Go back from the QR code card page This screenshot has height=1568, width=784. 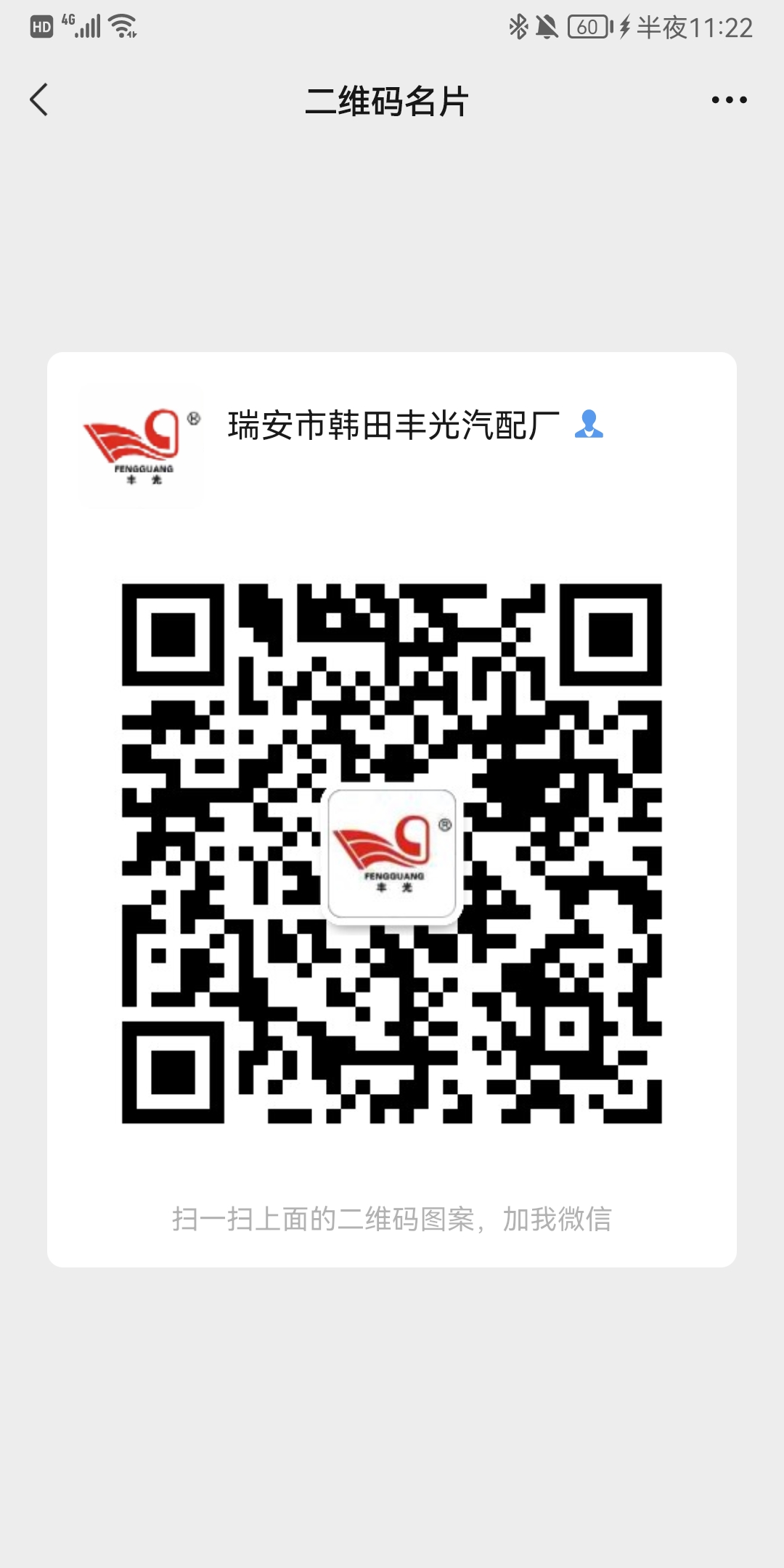(39, 99)
